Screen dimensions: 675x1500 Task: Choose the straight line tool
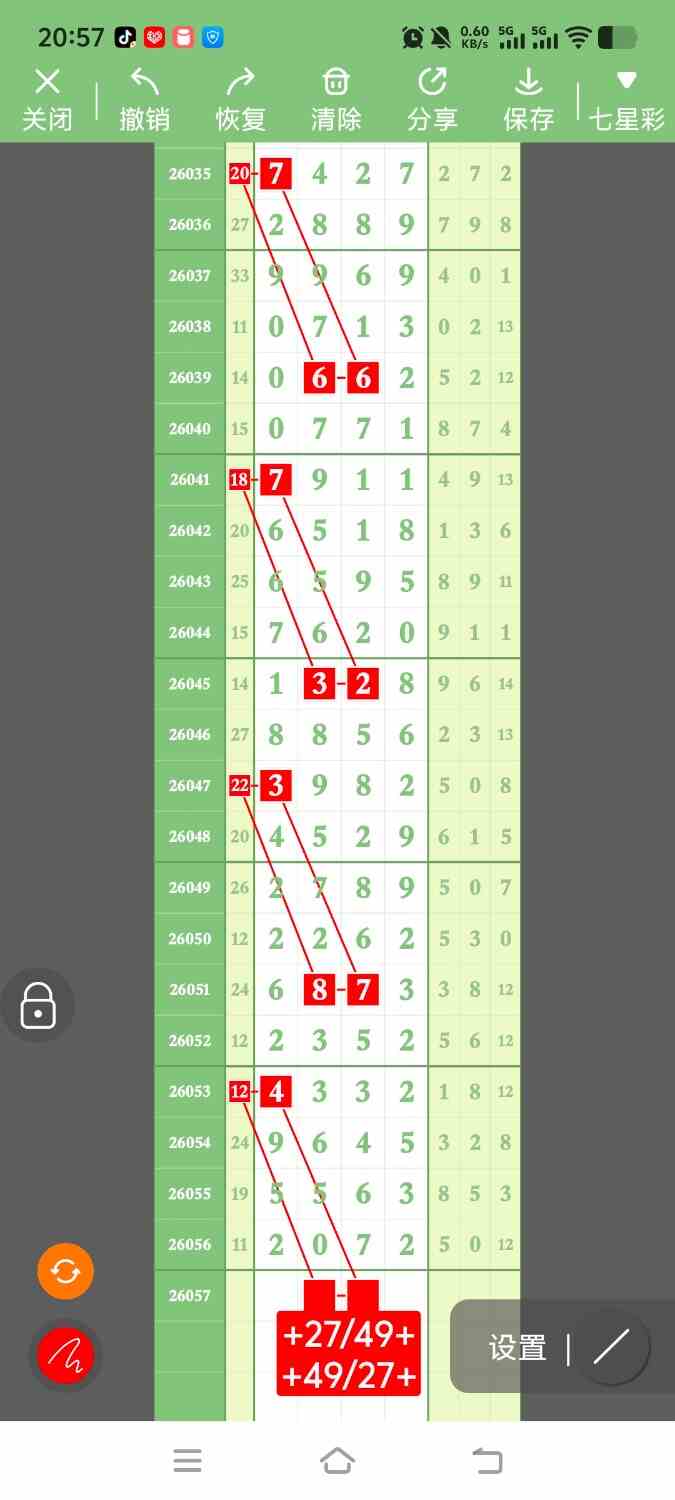(x=611, y=1347)
